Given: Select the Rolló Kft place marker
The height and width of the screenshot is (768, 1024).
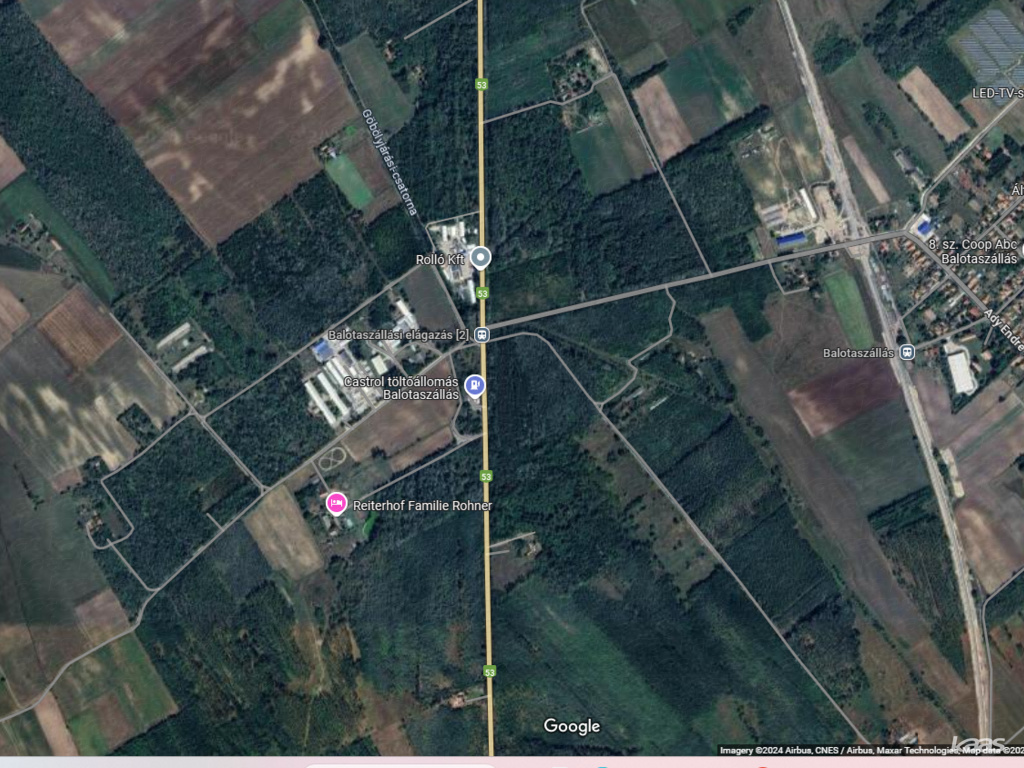Looking at the screenshot, I should point(481,258).
